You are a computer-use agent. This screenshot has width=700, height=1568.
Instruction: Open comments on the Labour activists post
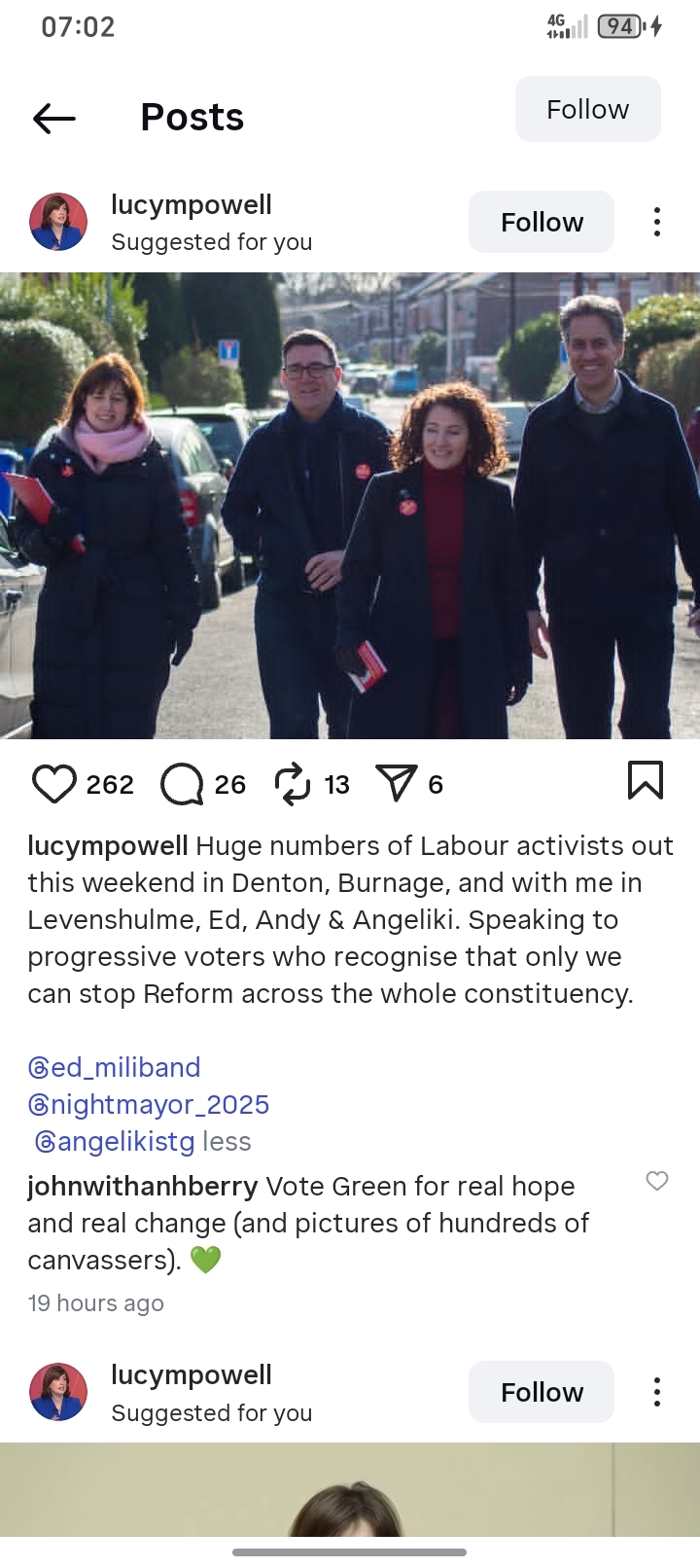182,784
